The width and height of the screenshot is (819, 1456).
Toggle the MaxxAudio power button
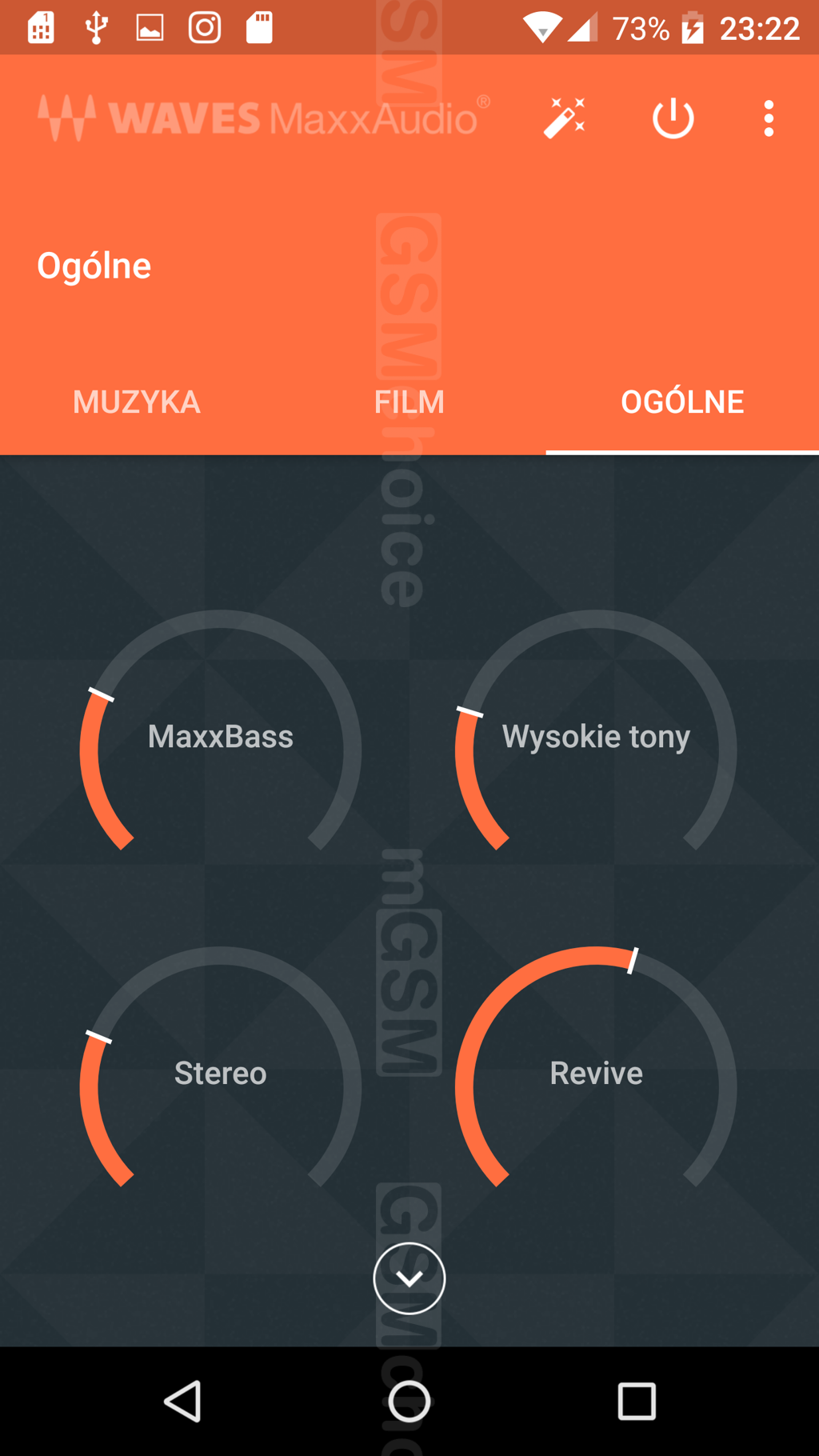coord(673,118)
